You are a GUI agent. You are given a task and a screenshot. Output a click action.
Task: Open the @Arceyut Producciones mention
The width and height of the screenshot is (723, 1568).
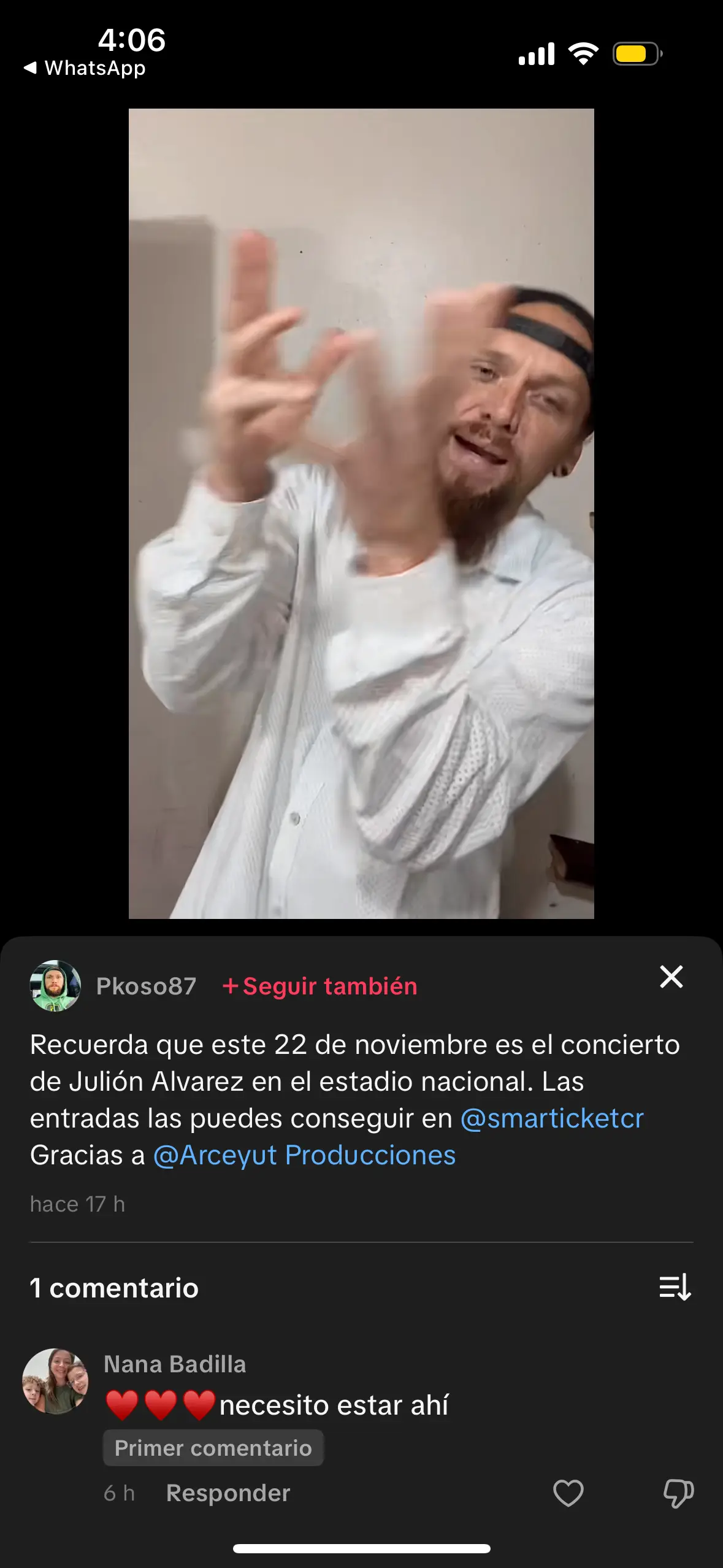304,1155
